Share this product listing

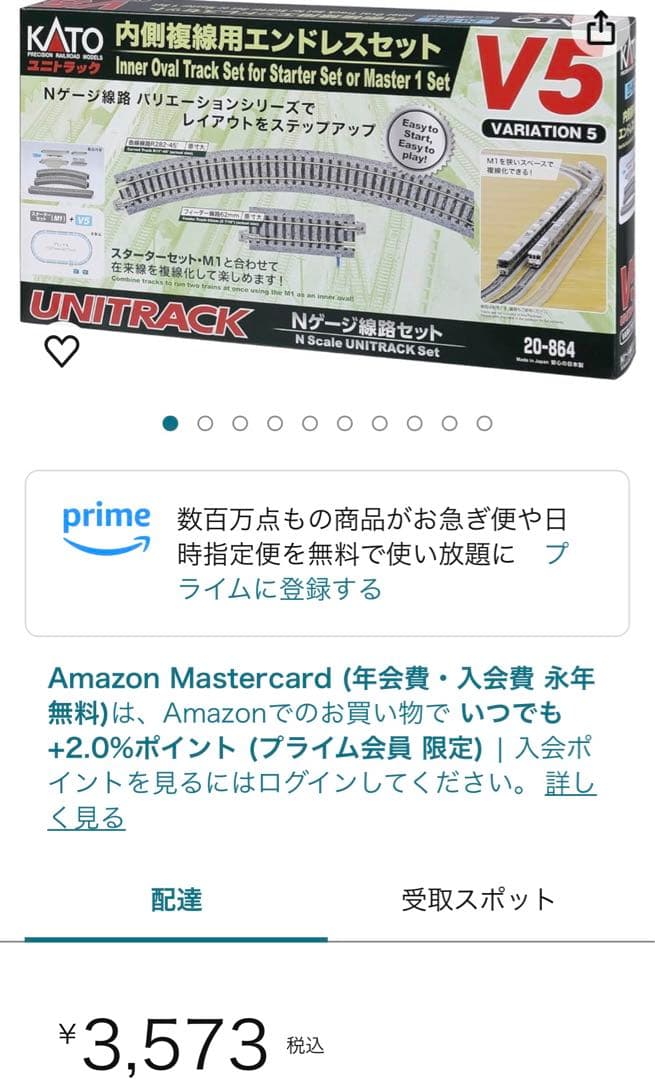coord(600,28)
